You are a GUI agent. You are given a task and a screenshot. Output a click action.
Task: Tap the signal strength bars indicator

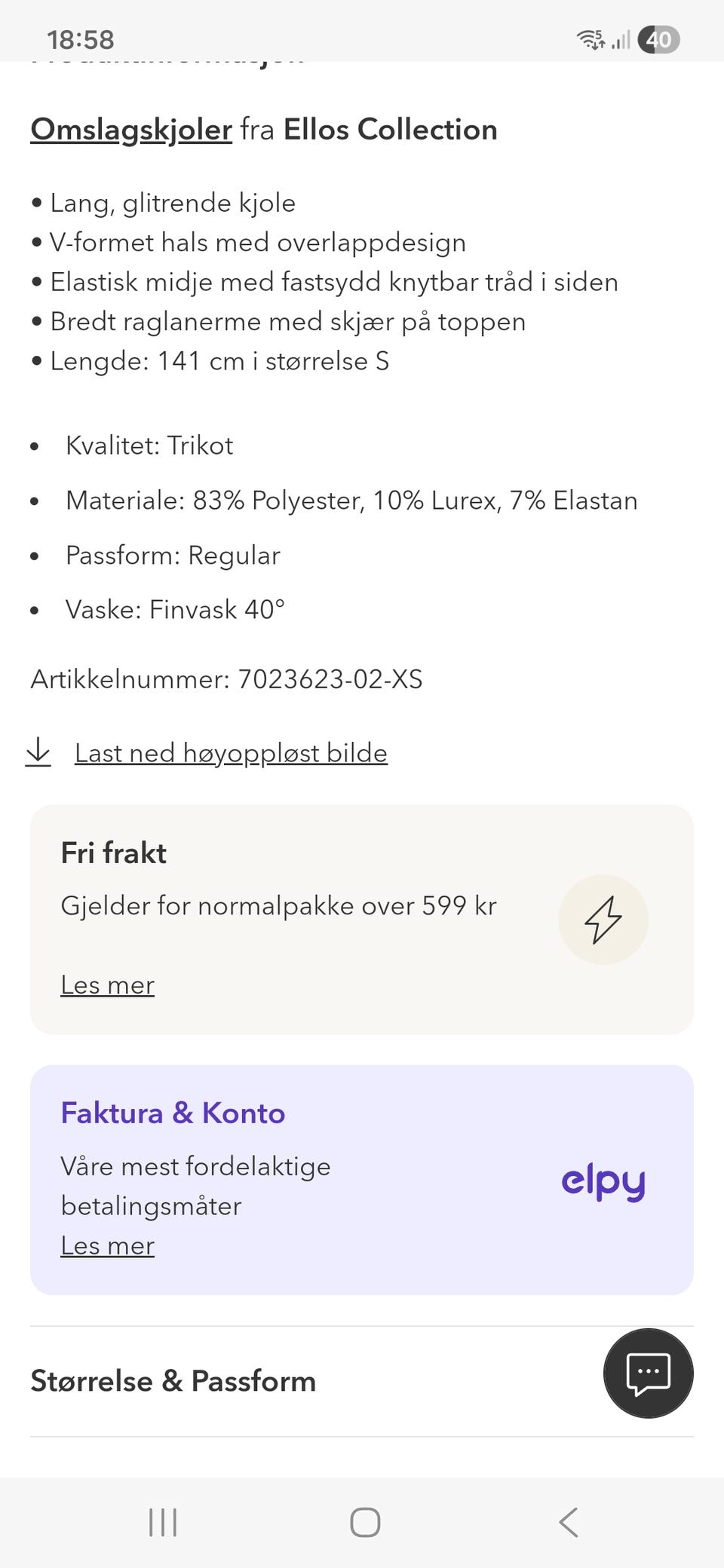(620, 39)
